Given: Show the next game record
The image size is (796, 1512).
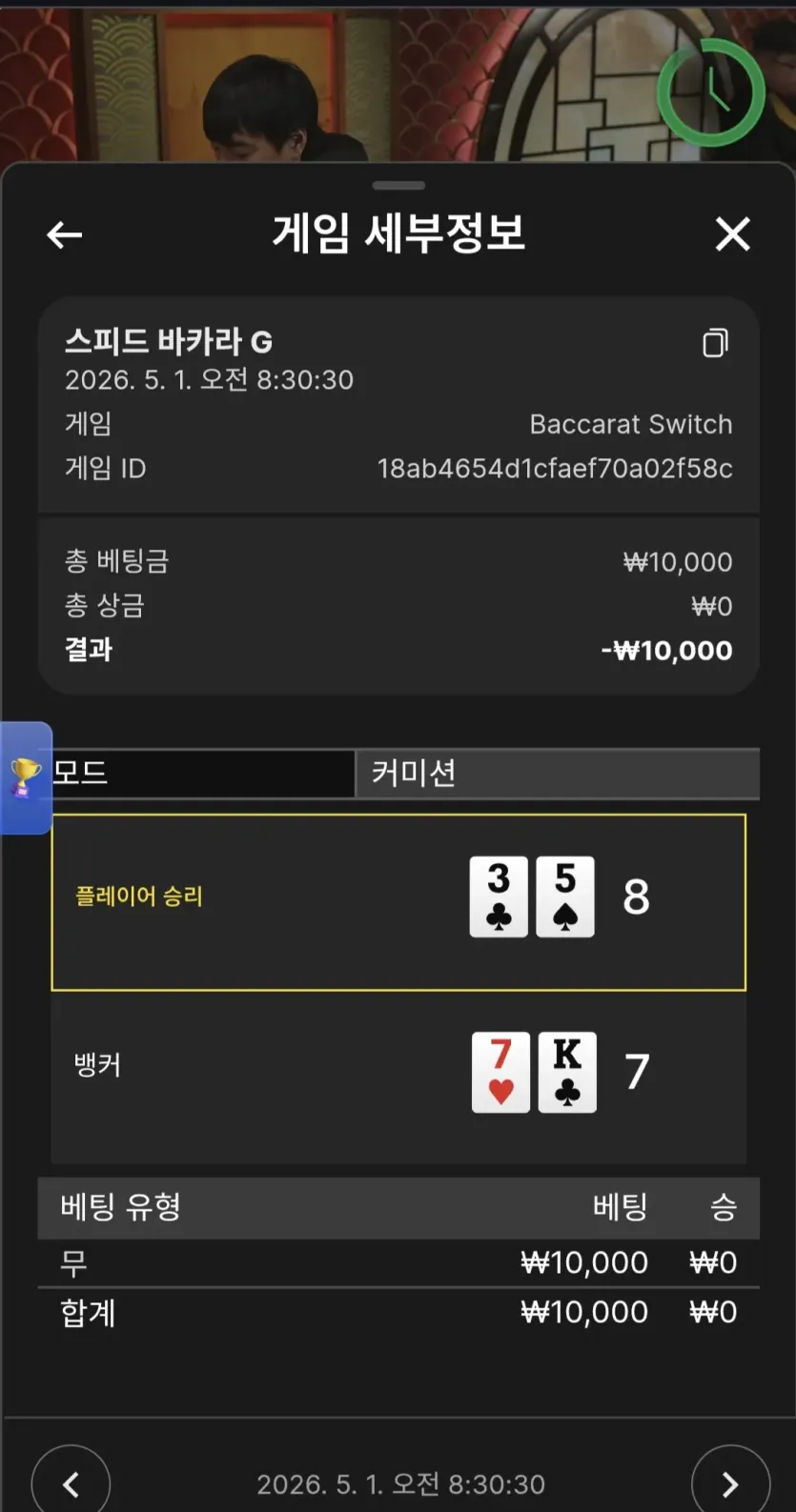Looking at the screenshot, I should (x=730, y=1482).
